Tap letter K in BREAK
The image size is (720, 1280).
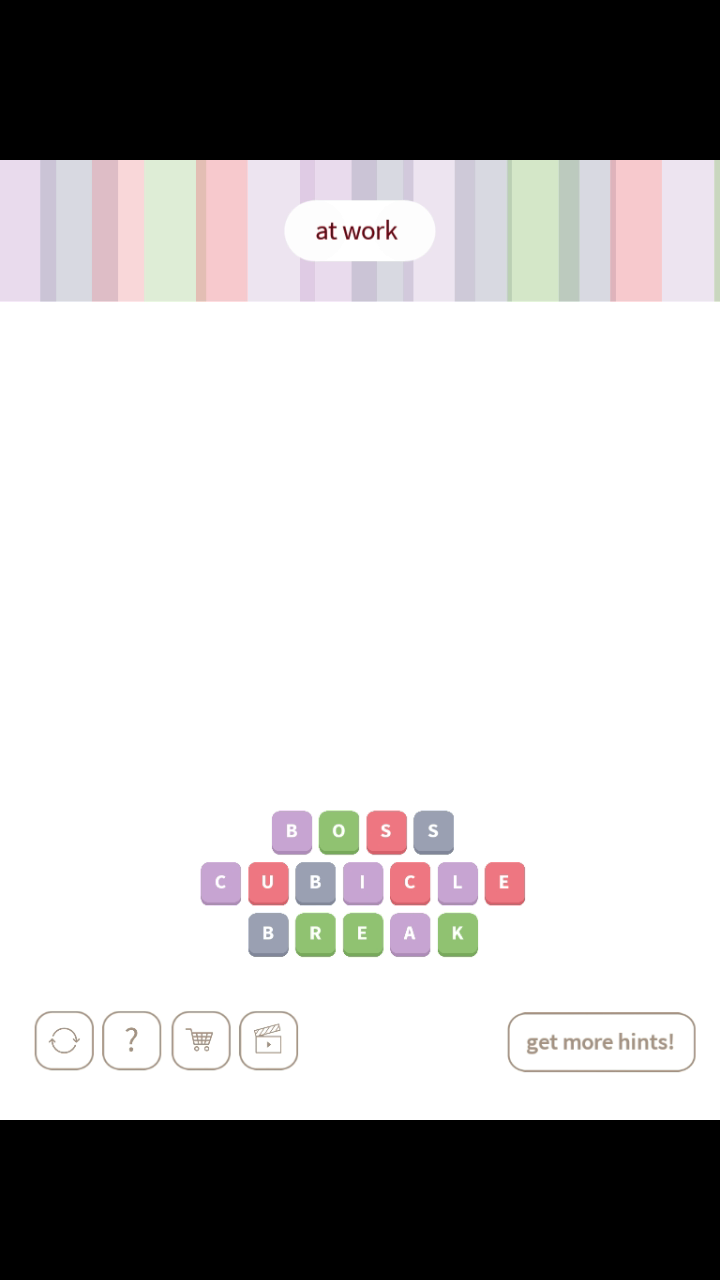(x=457, y=933)
